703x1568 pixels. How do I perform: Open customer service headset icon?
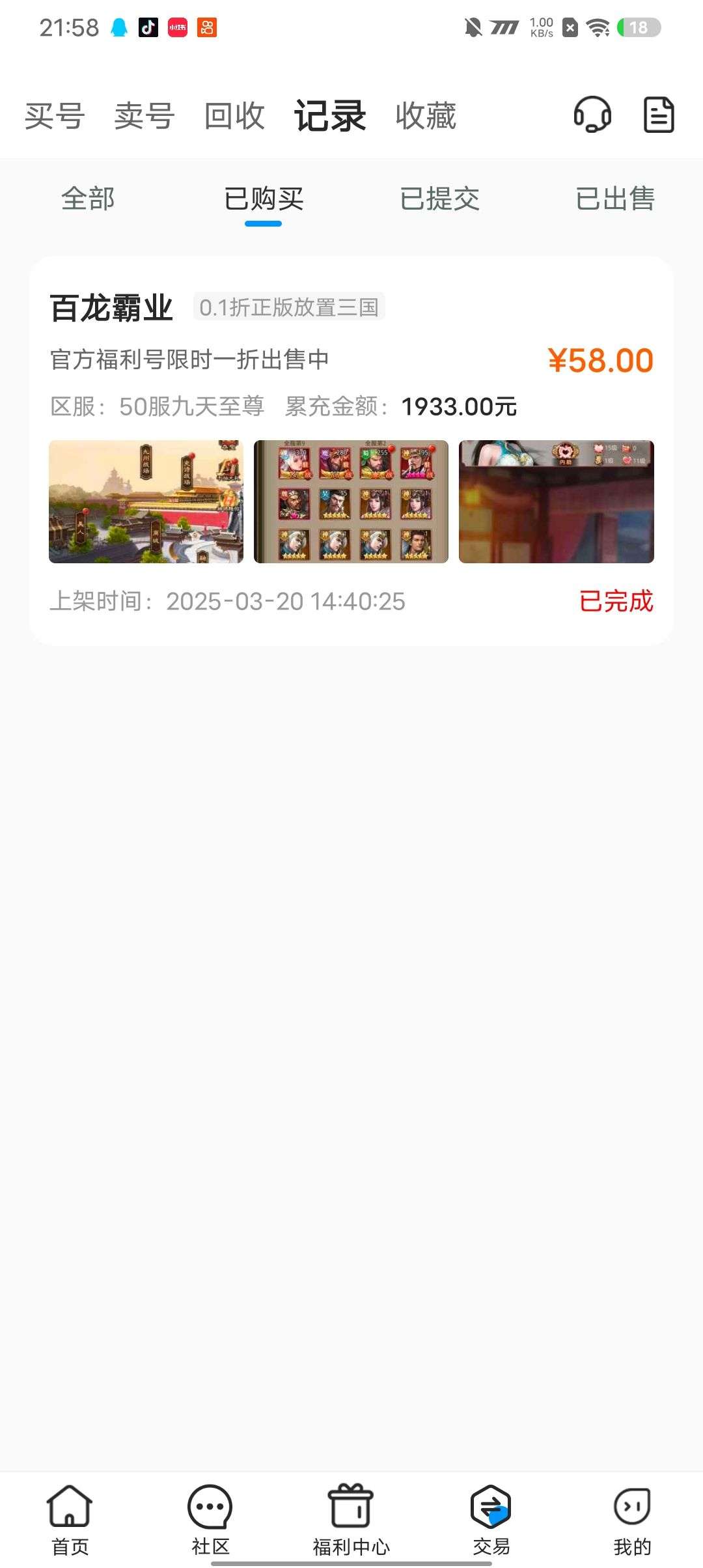(x=592, y=115)
